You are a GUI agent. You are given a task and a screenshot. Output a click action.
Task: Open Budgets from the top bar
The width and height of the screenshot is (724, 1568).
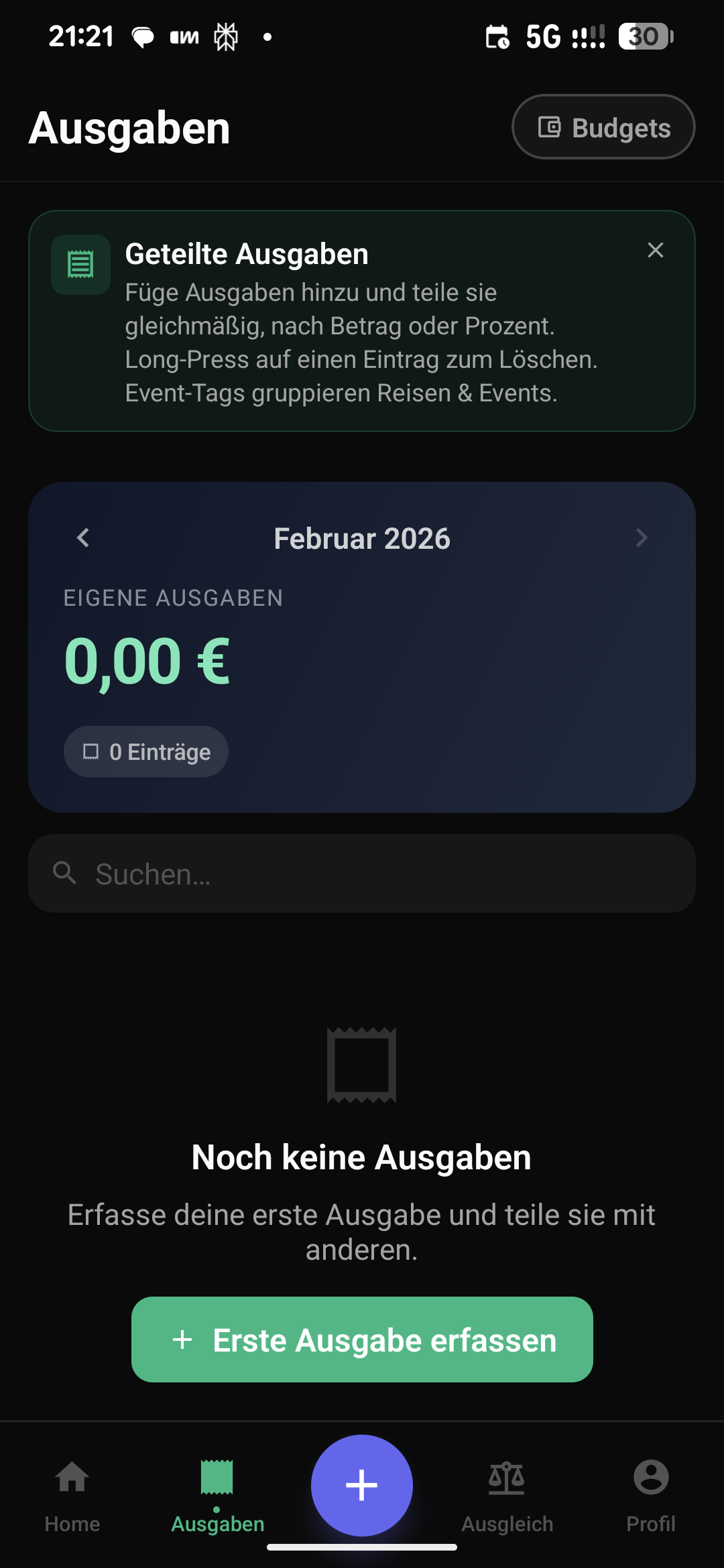[603, 126]
